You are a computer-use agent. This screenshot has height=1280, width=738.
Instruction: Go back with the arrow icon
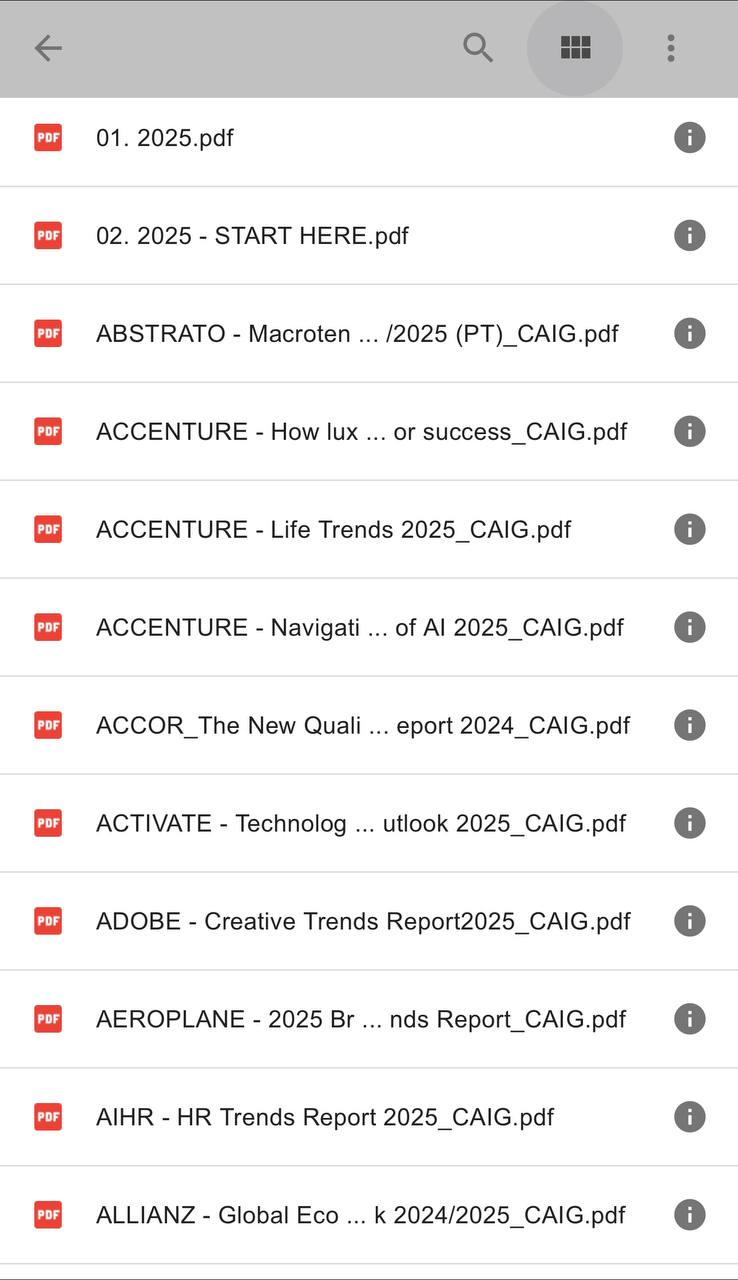point(48,48)
